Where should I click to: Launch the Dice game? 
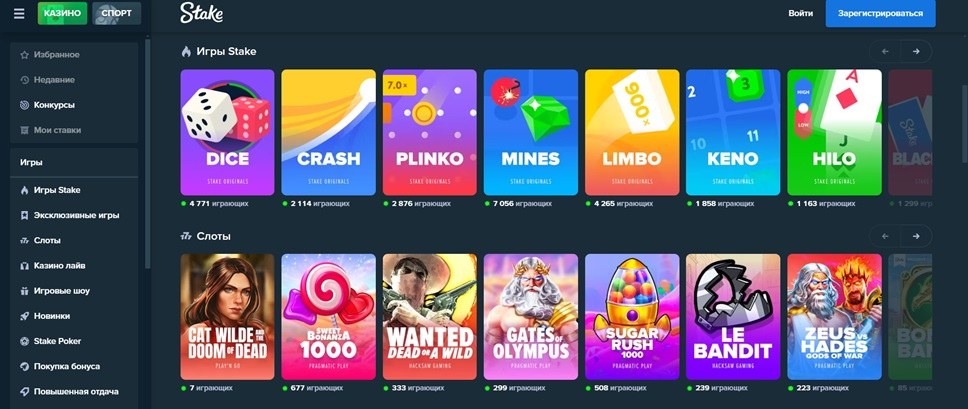(227, 132)
